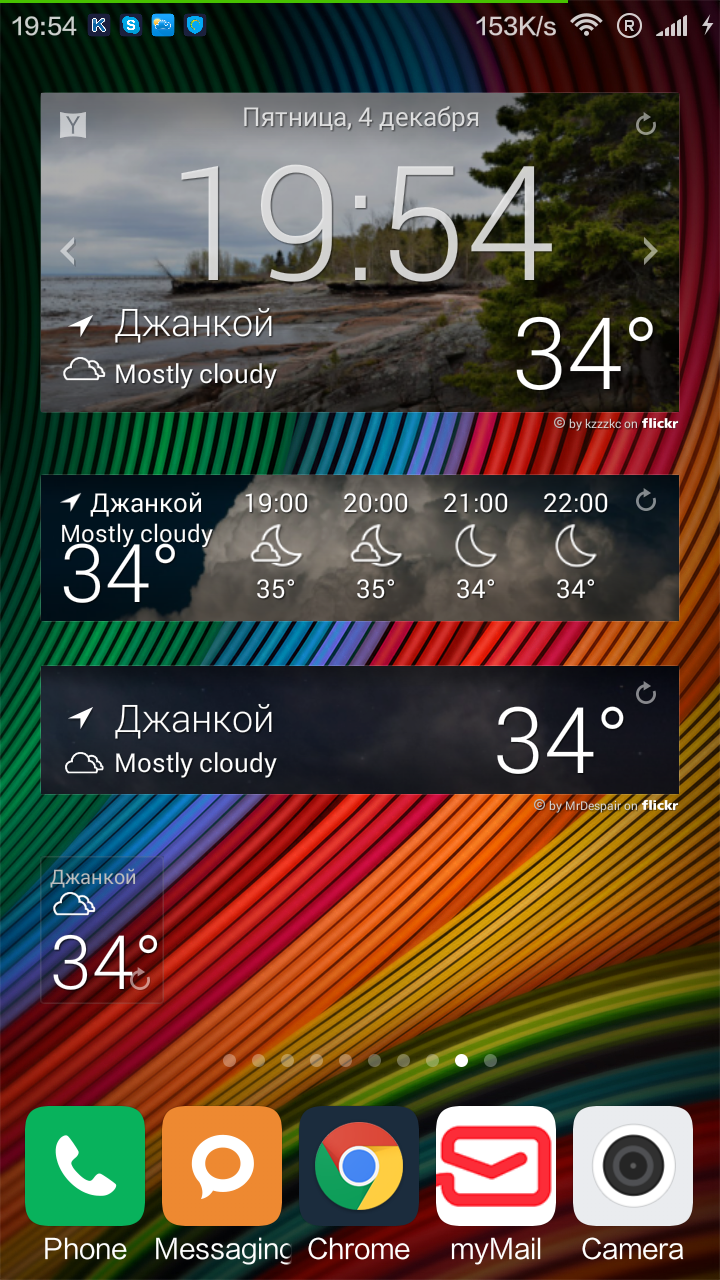Open the Phone app
Screen dimensions: 720x1280
click(x=85, y=1166)
